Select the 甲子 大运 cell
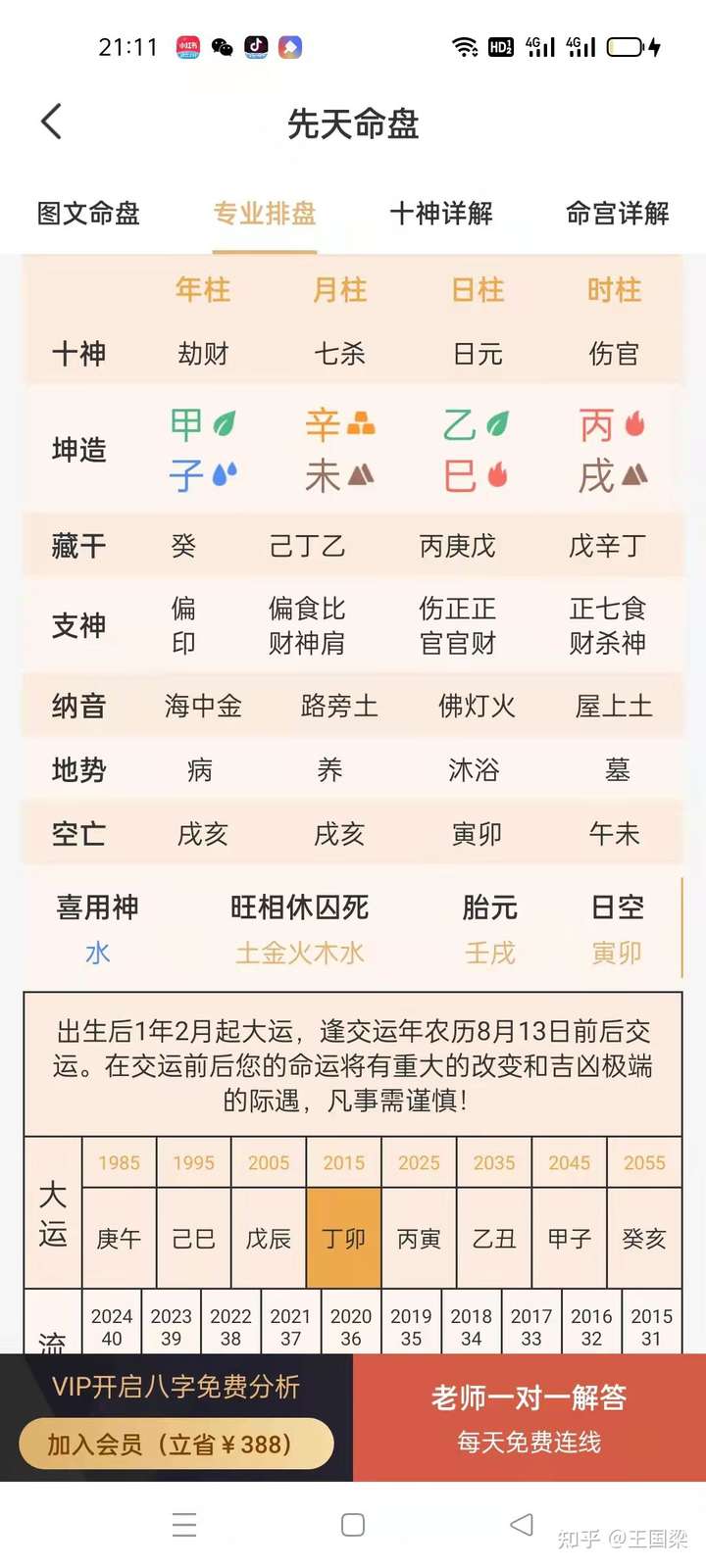The width and height of the screenshot is (706, 1568). click(x=569, y=1239)
